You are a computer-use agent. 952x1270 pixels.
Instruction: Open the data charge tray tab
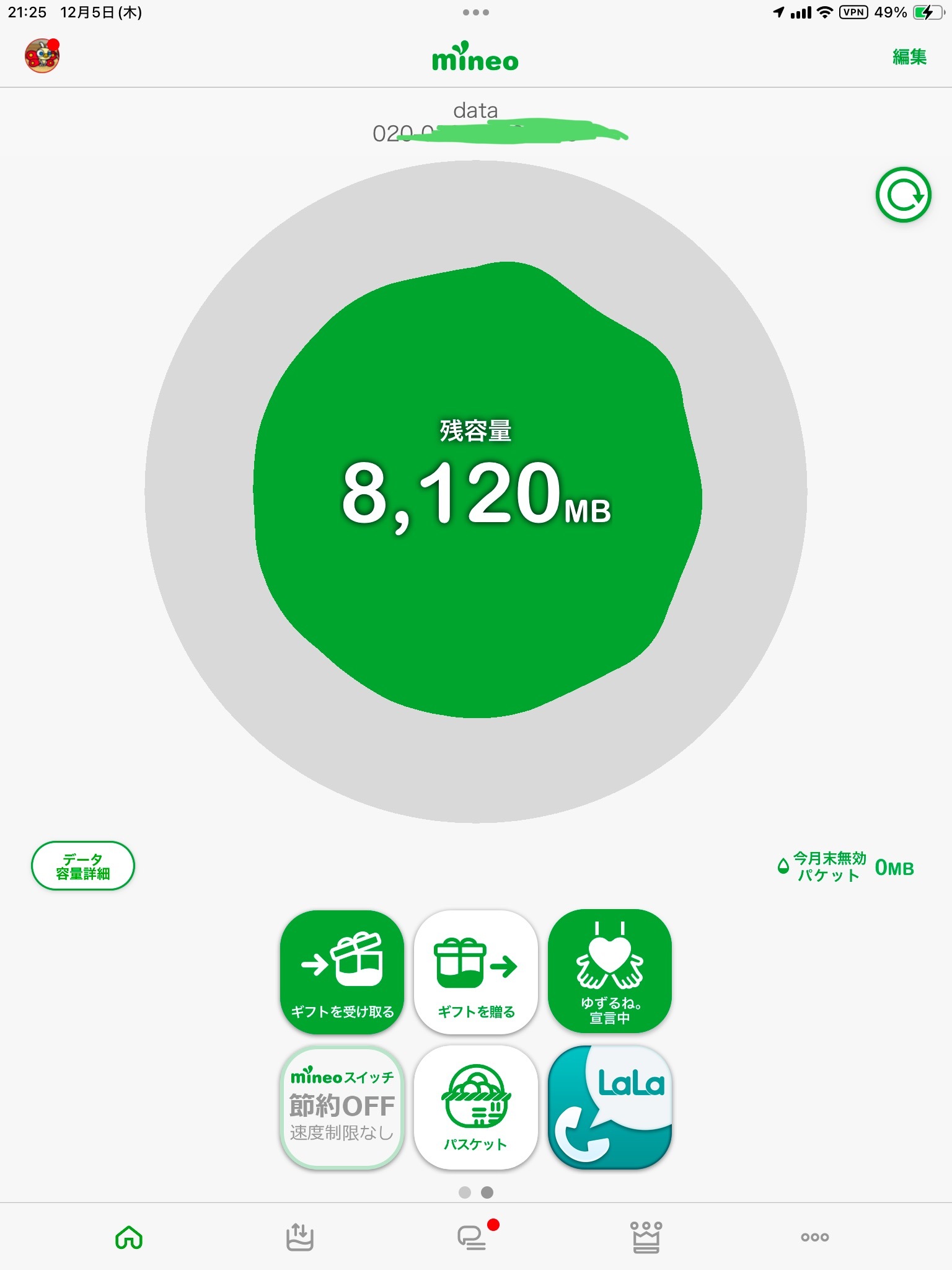pyautogui.click(x=299, y=1237)
